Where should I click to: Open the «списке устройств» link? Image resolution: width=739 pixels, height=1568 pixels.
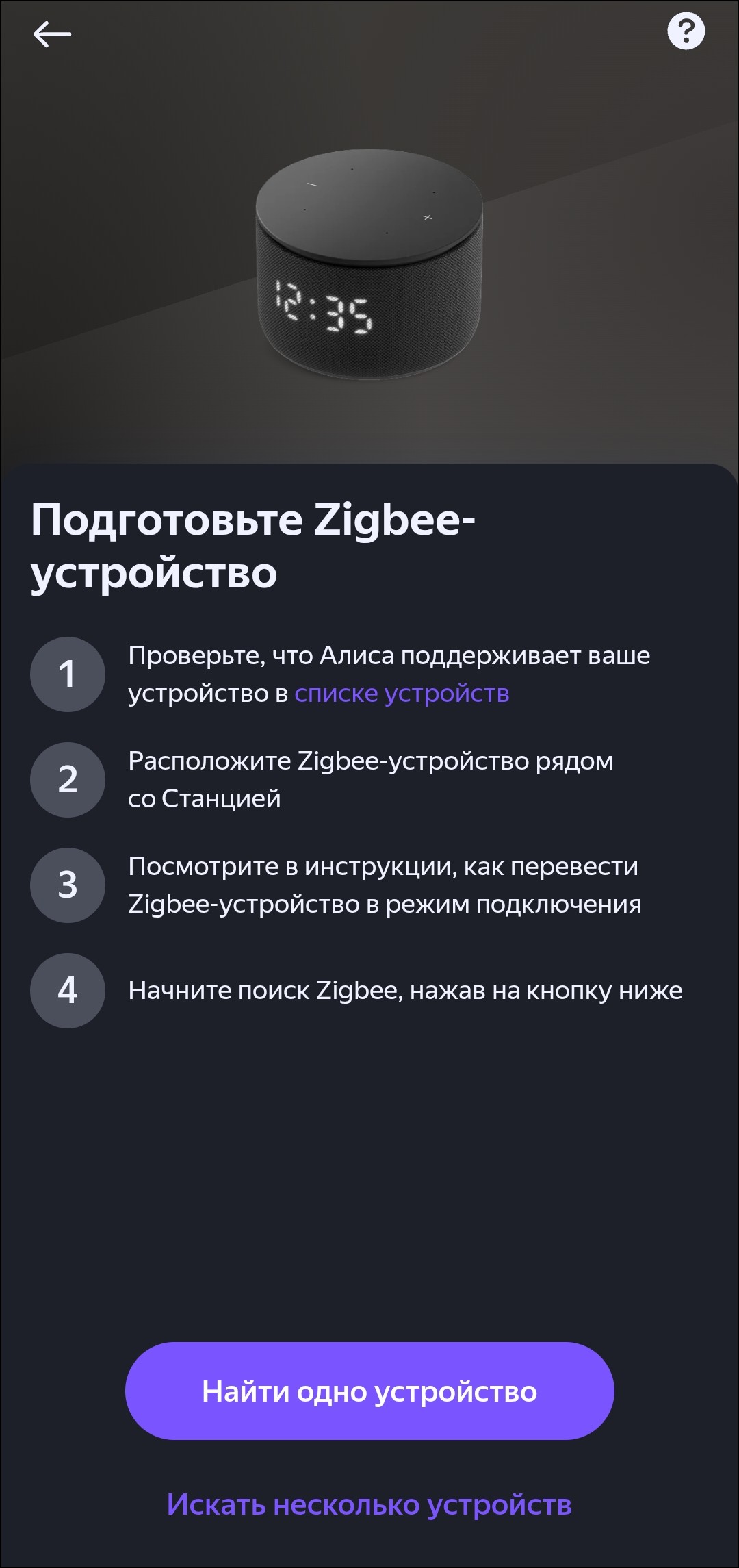(x=402, y=694)
